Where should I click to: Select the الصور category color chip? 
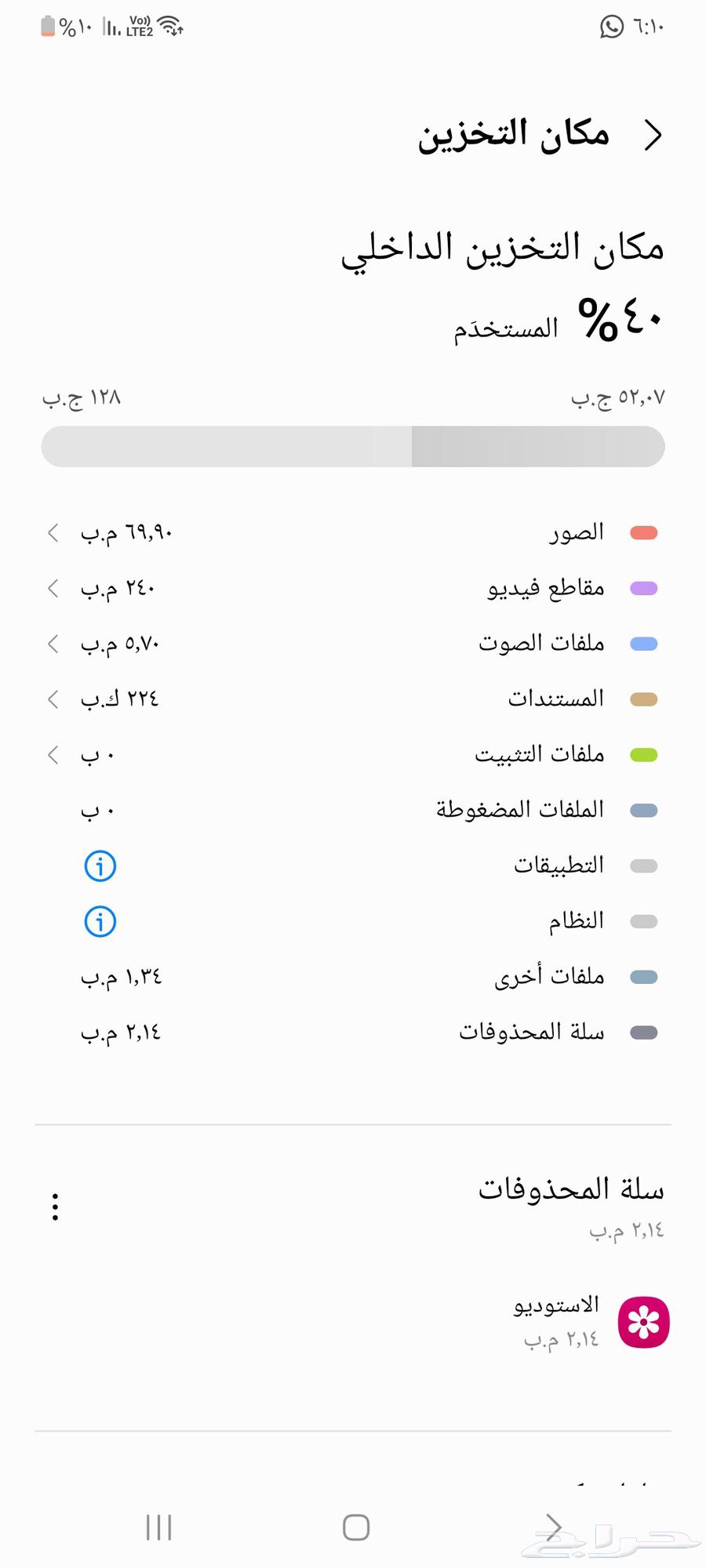point(643,532)
